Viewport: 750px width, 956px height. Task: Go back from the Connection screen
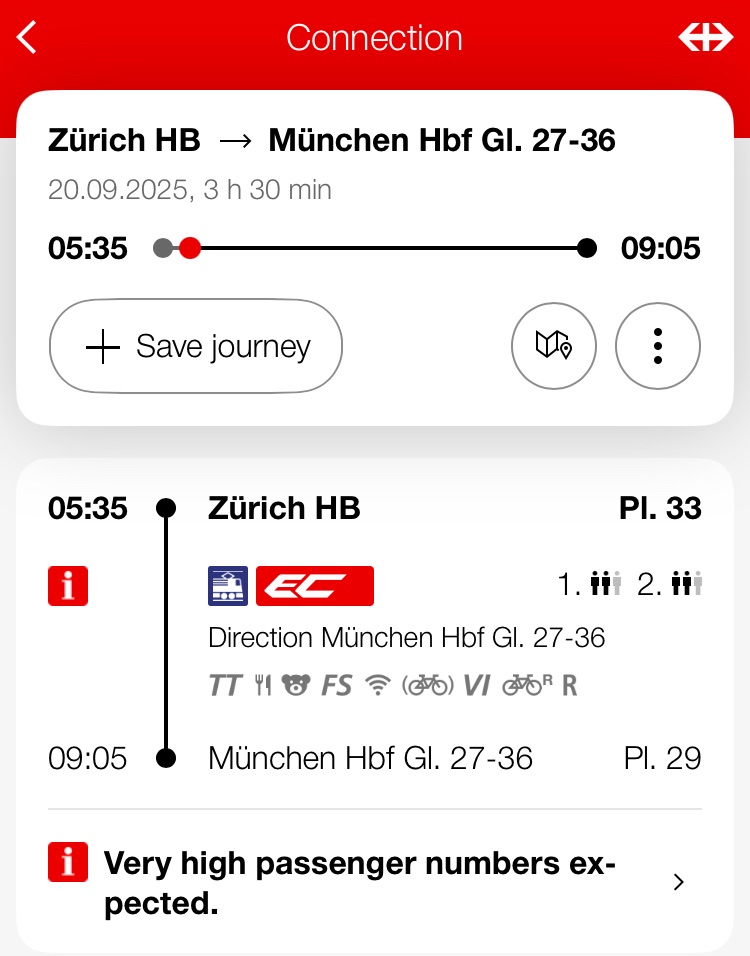(x=27, y=38)
